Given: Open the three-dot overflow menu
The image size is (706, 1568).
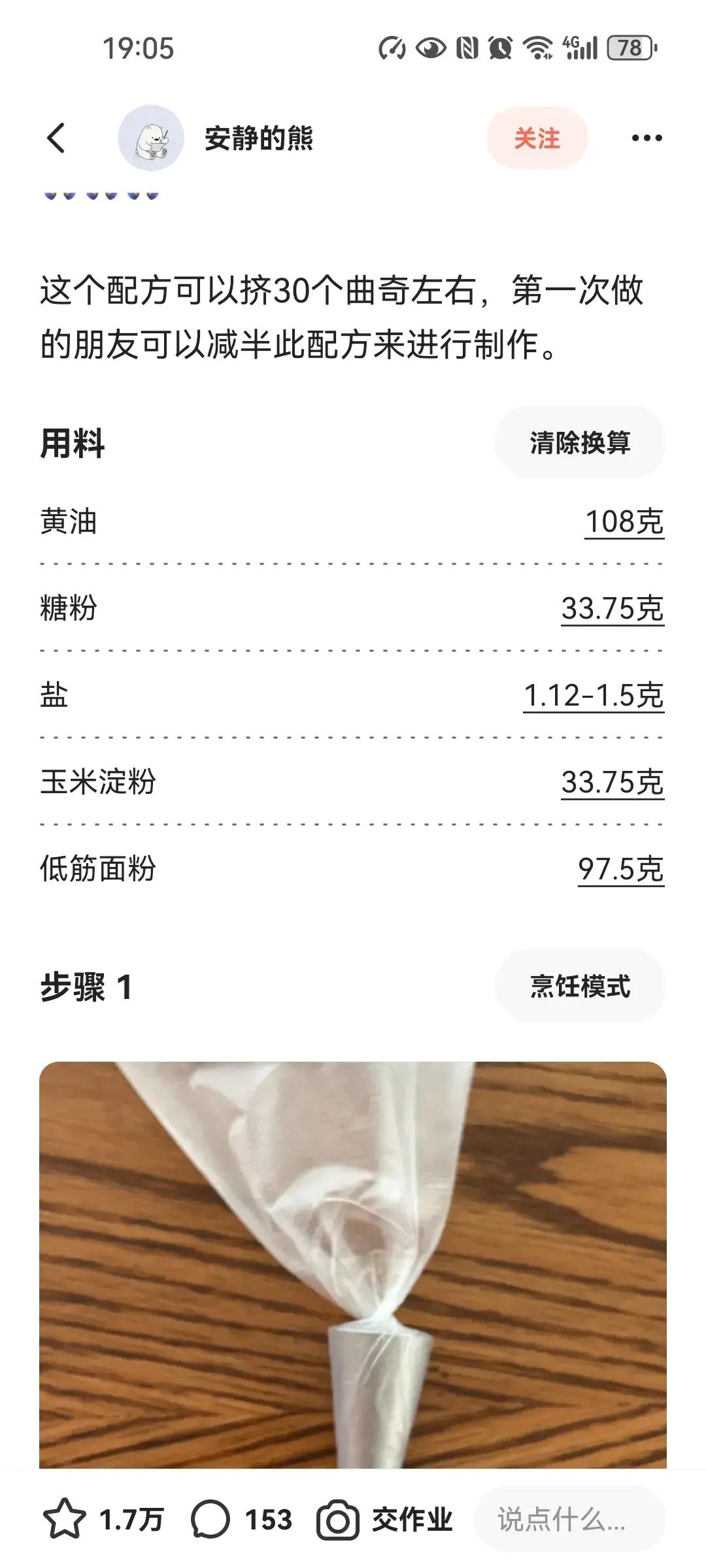Looking at the screenshot, I should tap(647, 138).
